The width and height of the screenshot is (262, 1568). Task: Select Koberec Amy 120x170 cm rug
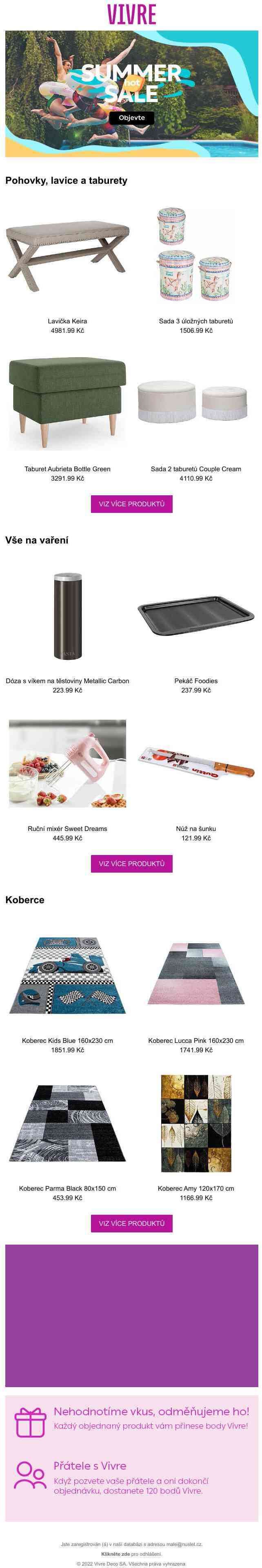(x=196, y=1123)
